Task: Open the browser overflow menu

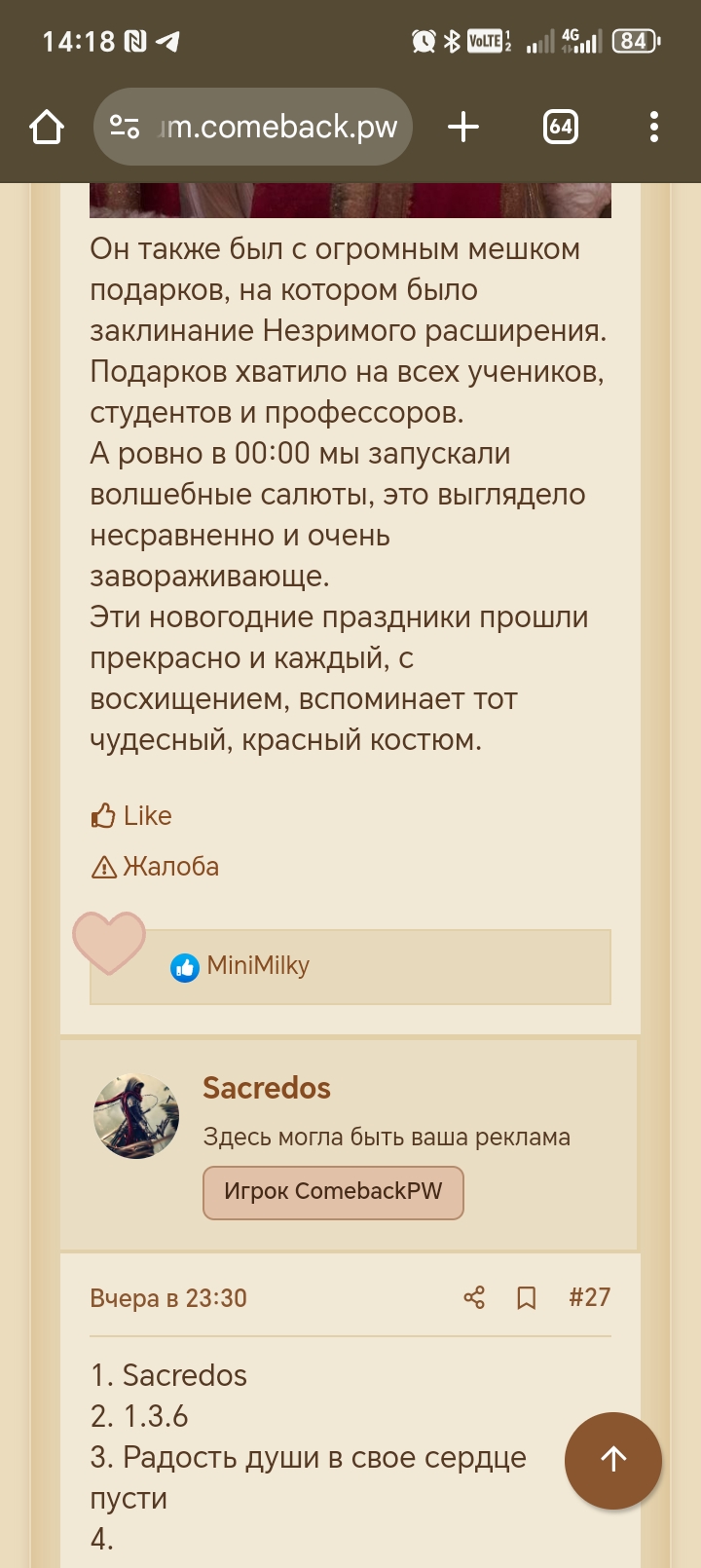Action: click(653, 127)
